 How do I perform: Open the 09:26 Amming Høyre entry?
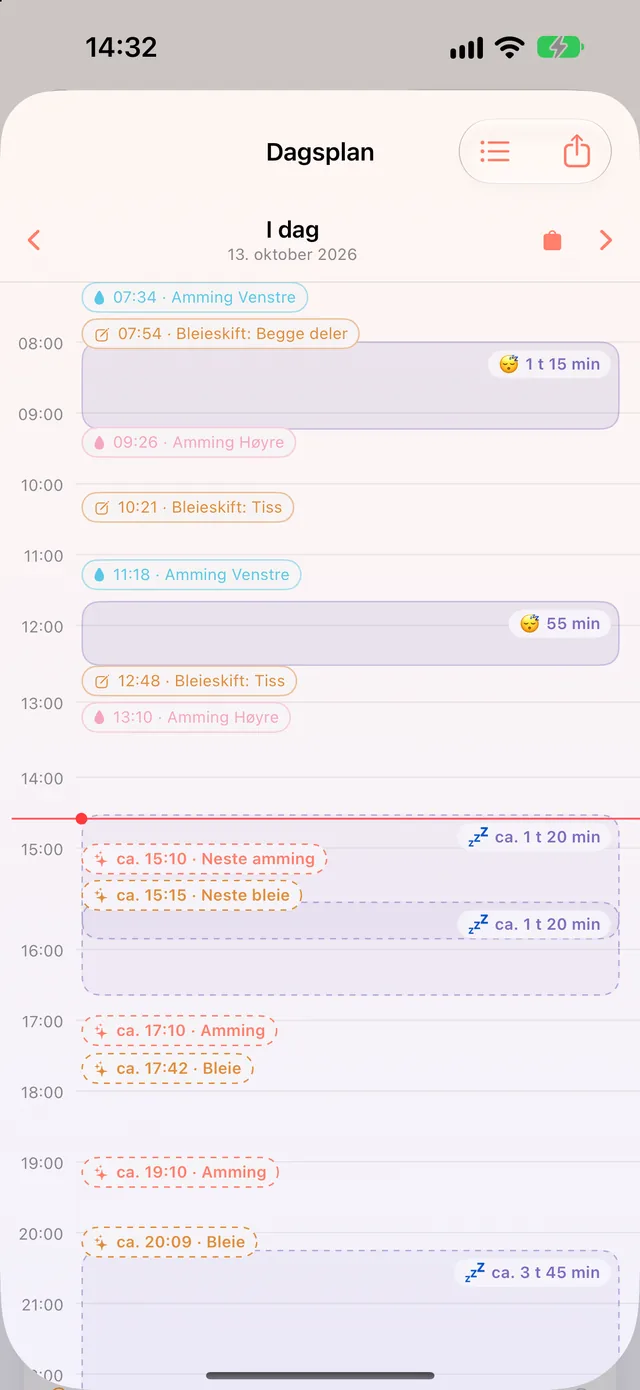[x=188, y=442]
